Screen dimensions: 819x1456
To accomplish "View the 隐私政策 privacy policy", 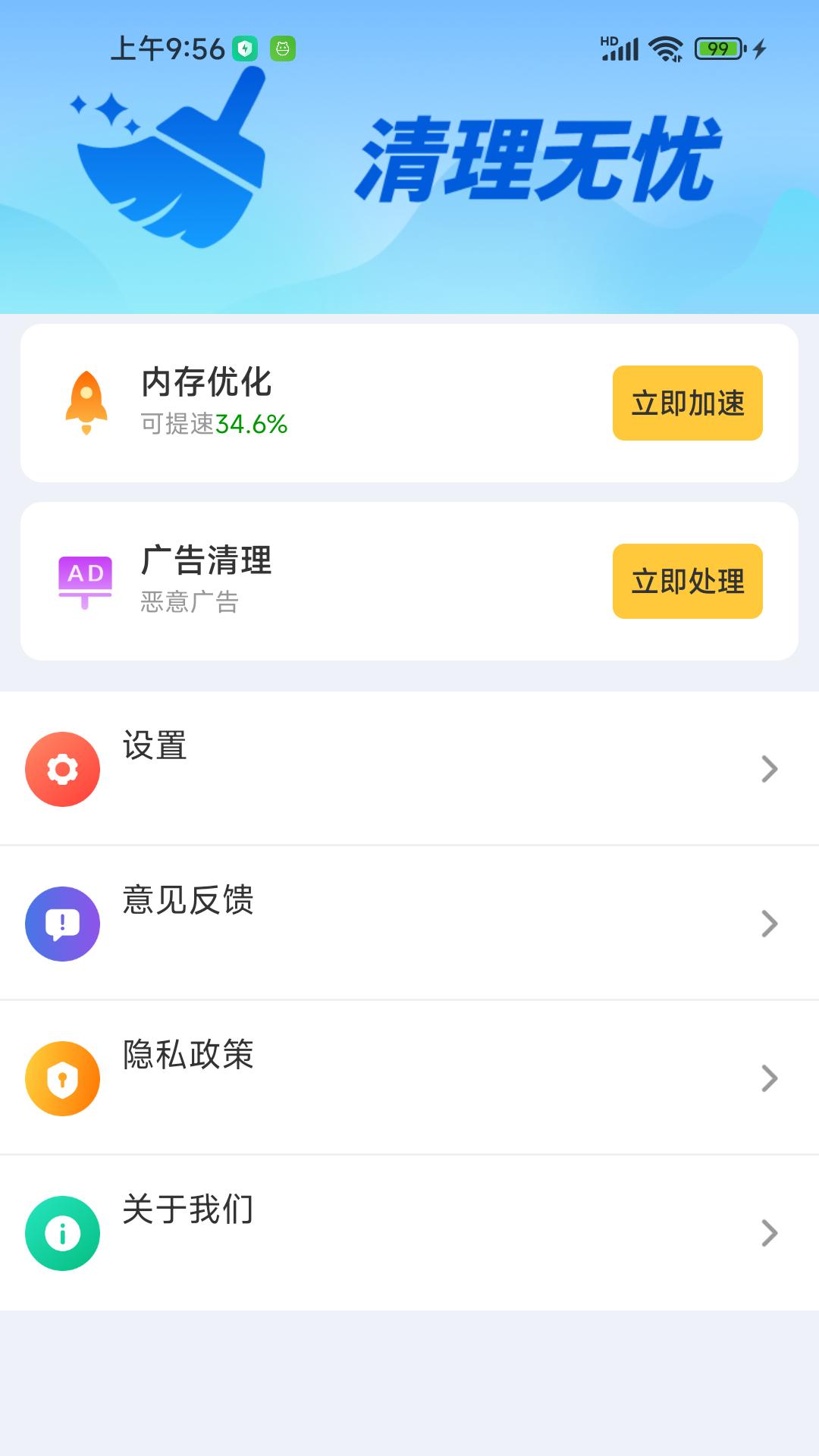I will click(x=409, y=1078).
